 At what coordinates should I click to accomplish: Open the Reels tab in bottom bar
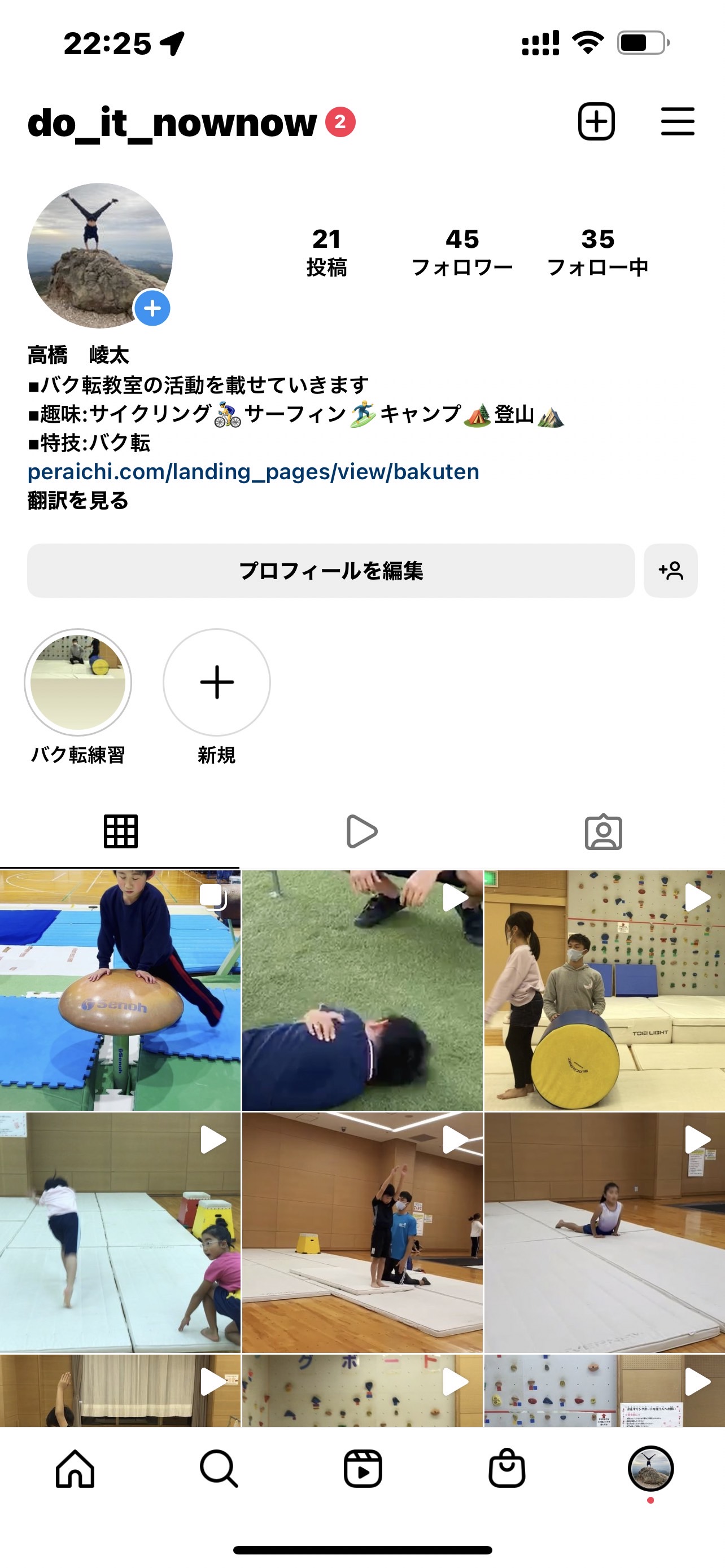(363, 1469)
